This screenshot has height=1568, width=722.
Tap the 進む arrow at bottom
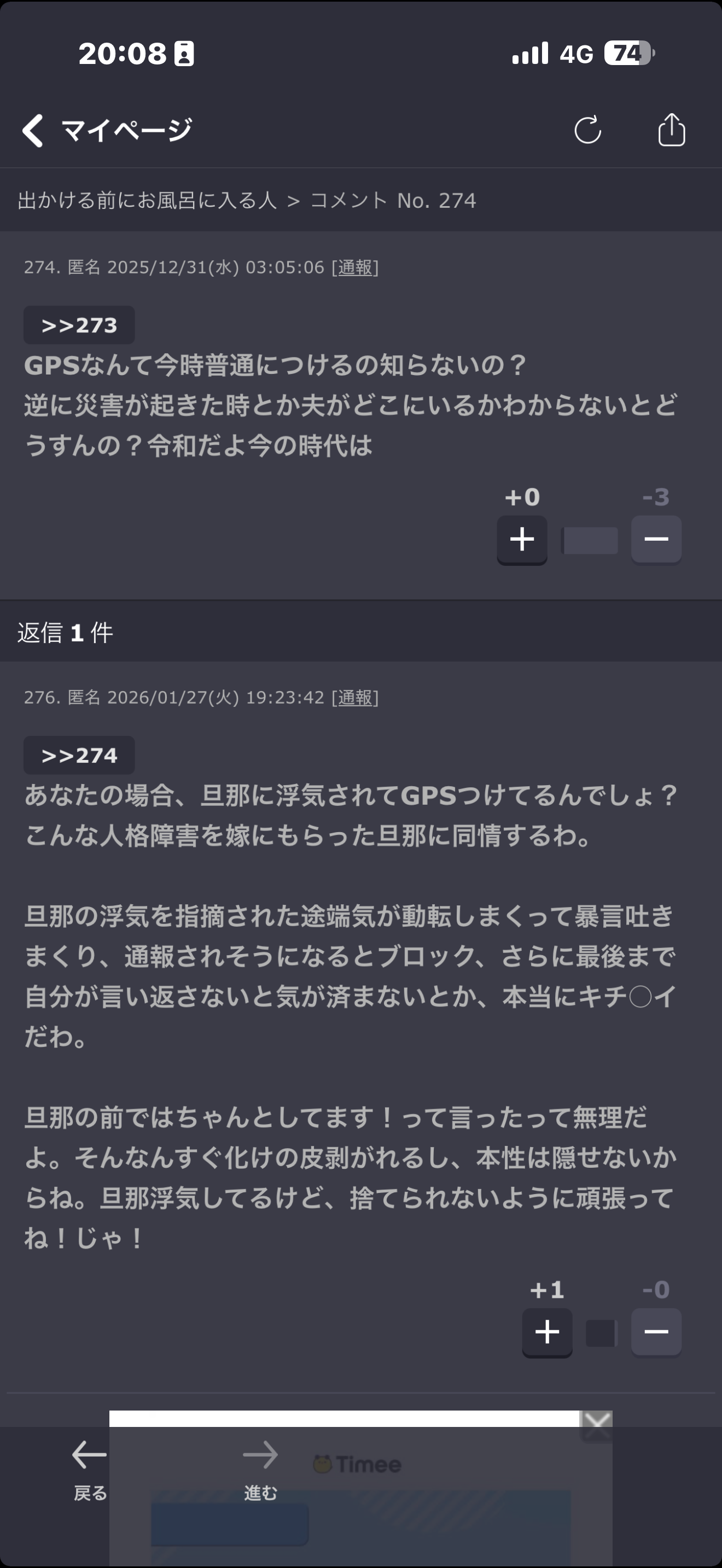(x=260, y=1457)
